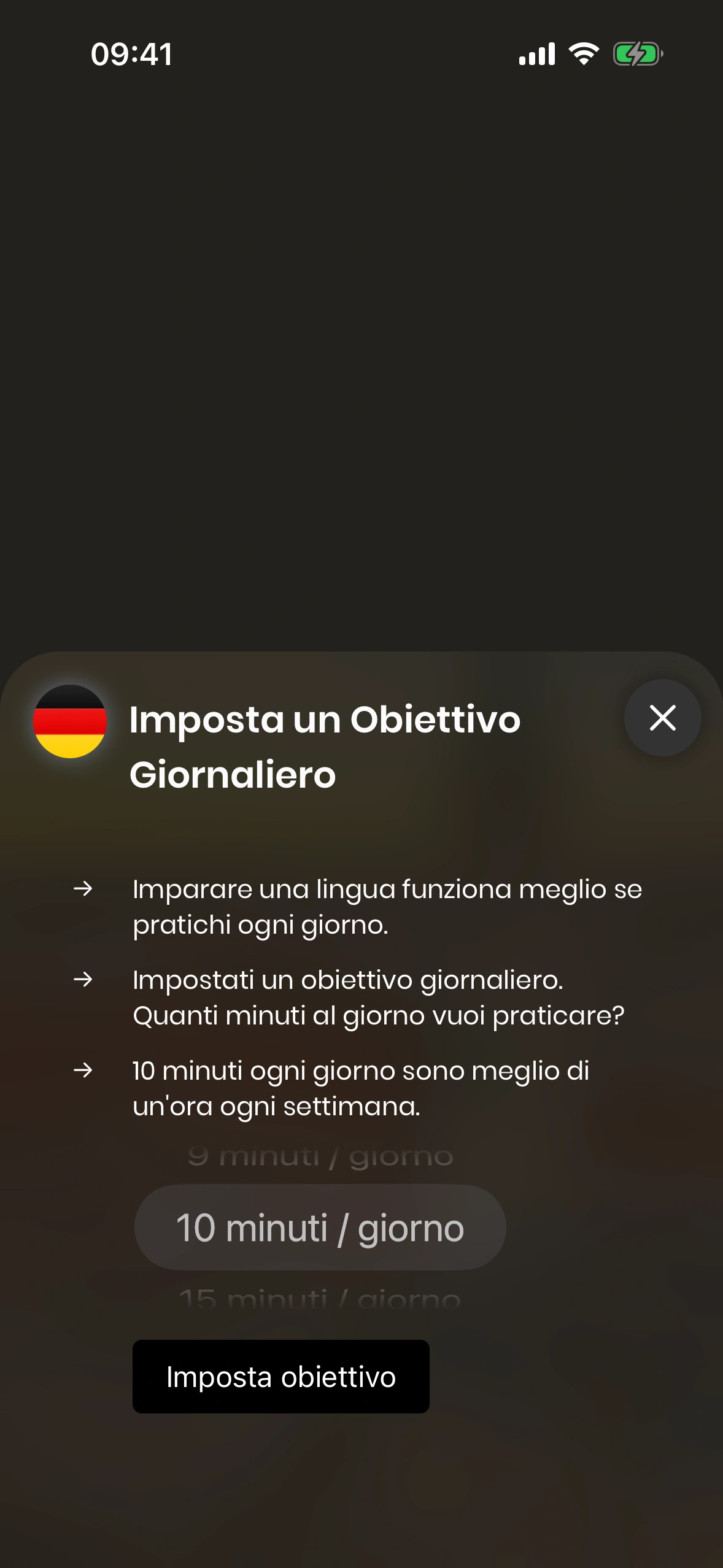The image size is (723, 1568).
Task: Tap the Imposta obiettivo button
Action: [x=280, y=1377]
